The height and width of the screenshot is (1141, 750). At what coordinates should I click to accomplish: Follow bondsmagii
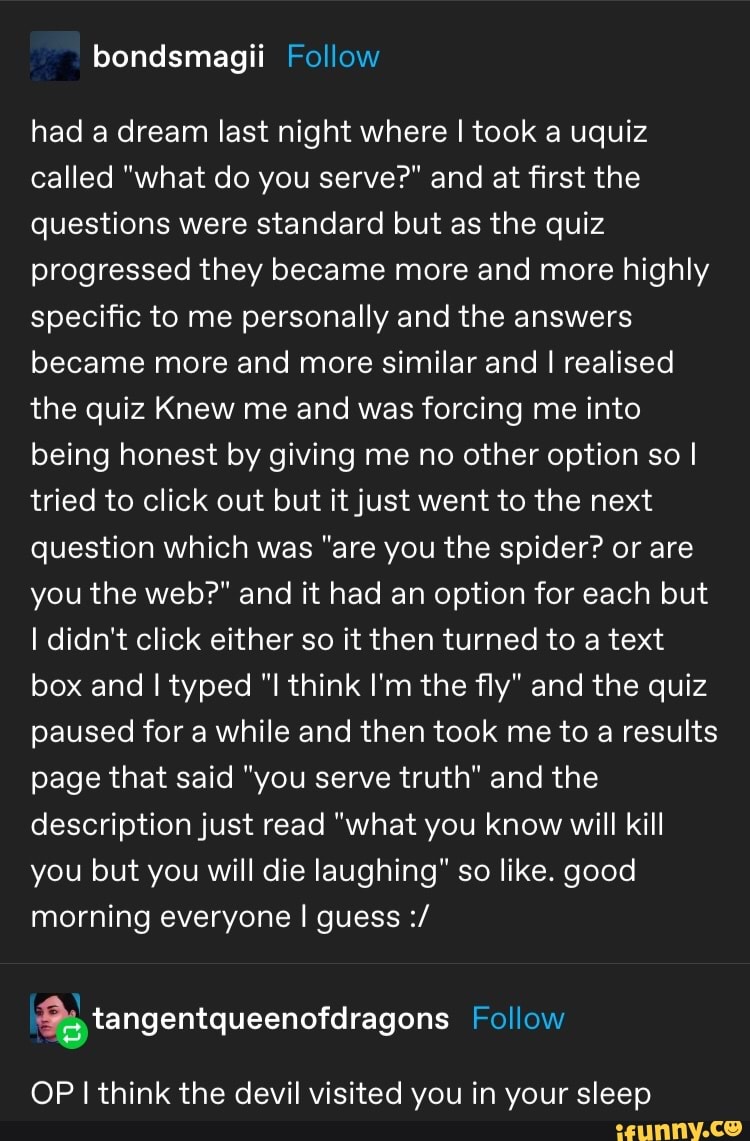(x=332, y=57)
